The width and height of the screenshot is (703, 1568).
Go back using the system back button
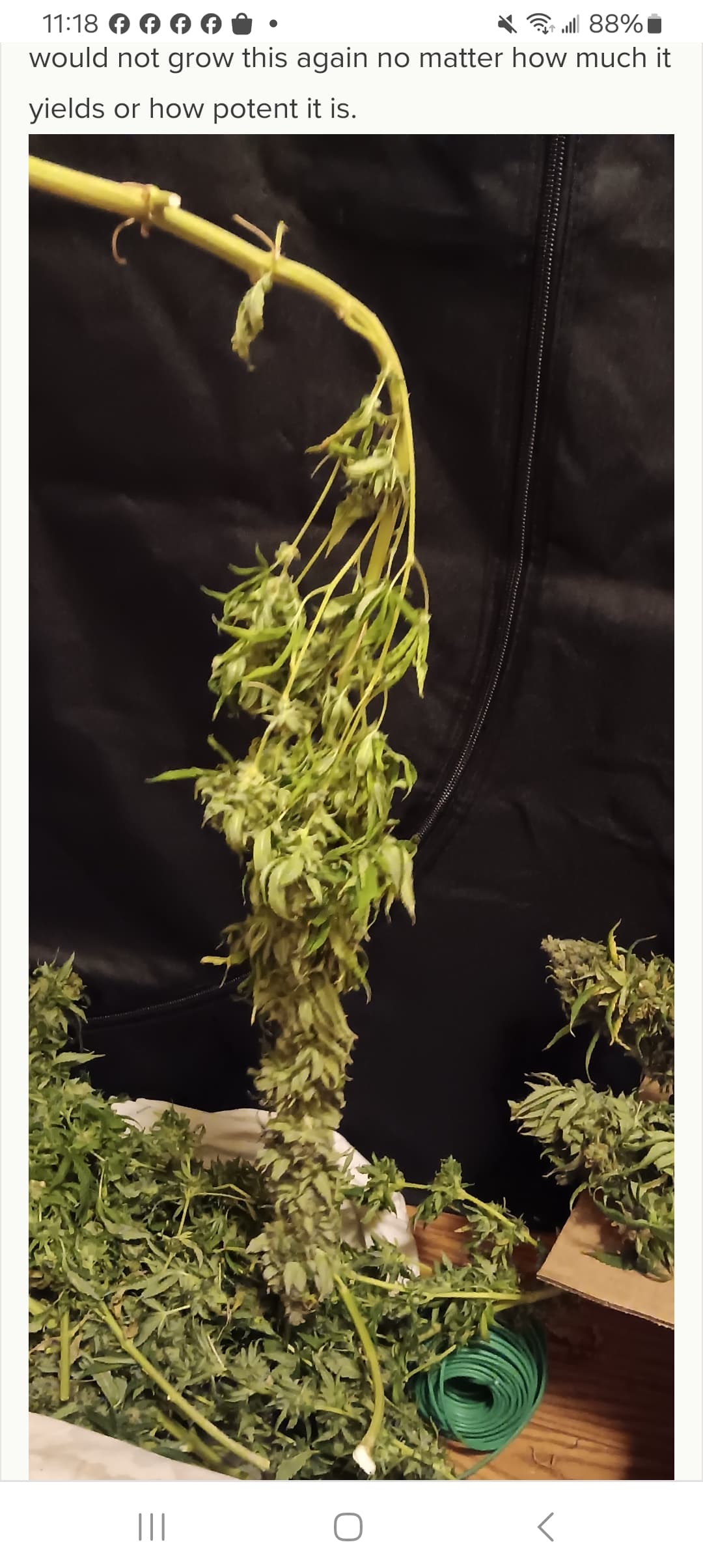(545, 1526)
